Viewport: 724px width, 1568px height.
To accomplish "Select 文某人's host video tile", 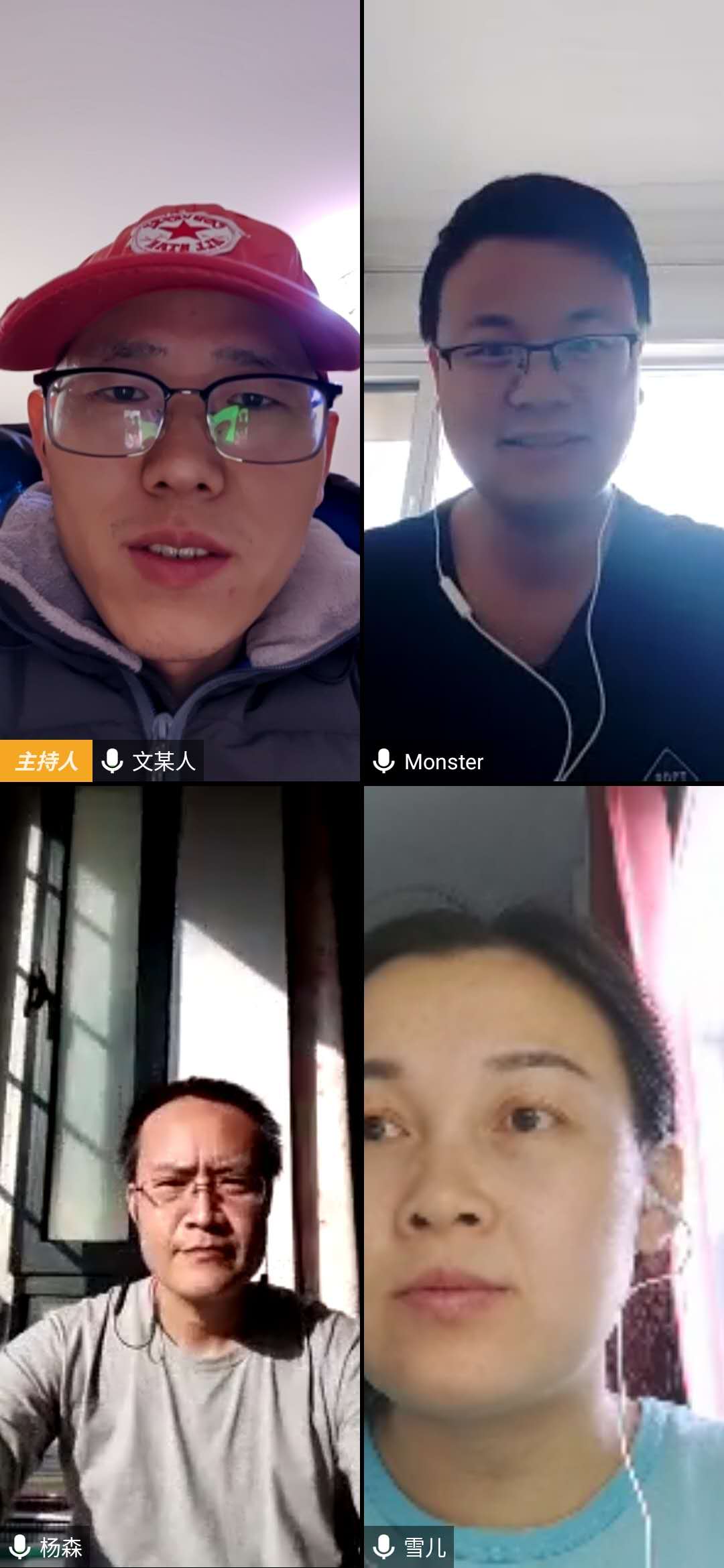I will (x=180, y=391).
